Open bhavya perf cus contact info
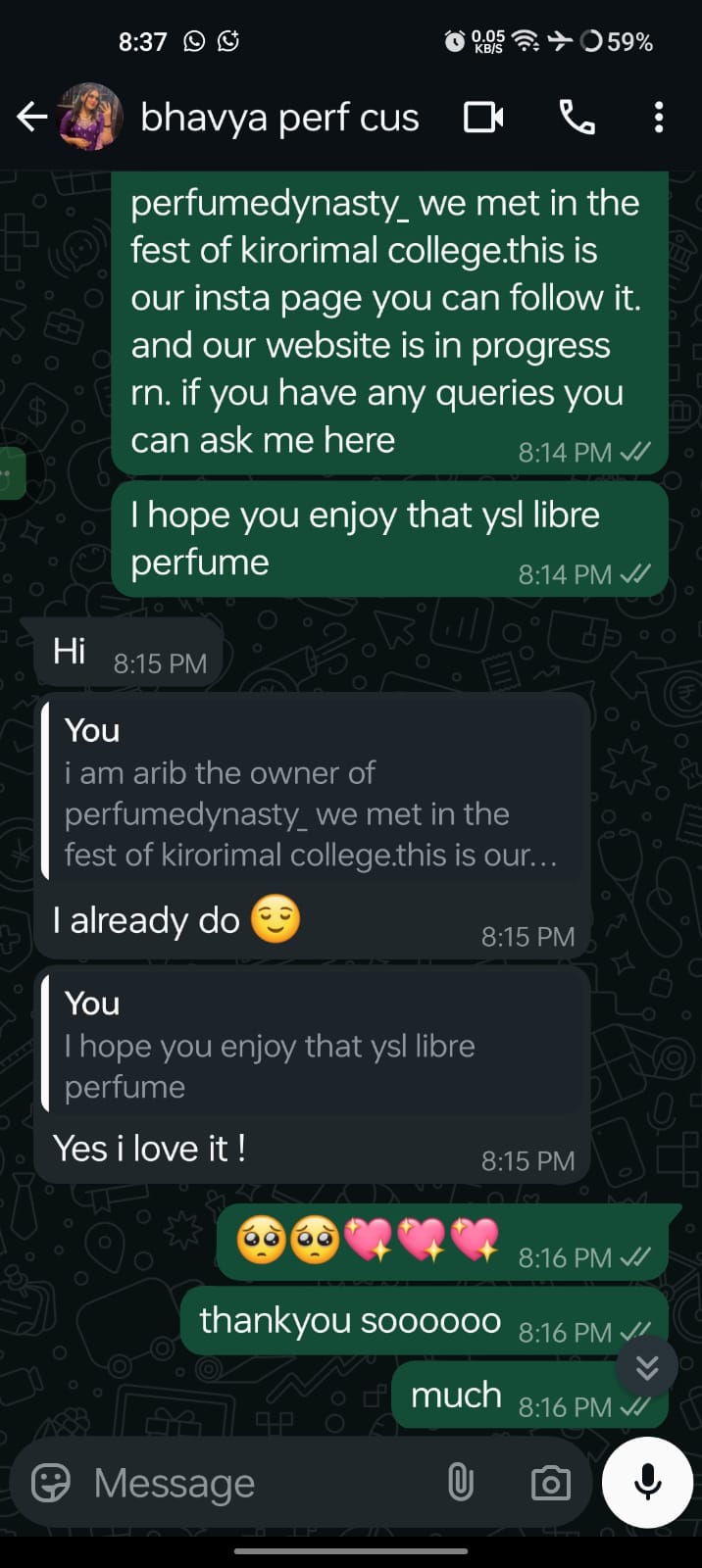The image size is (702, 1568). pos(279,118)
